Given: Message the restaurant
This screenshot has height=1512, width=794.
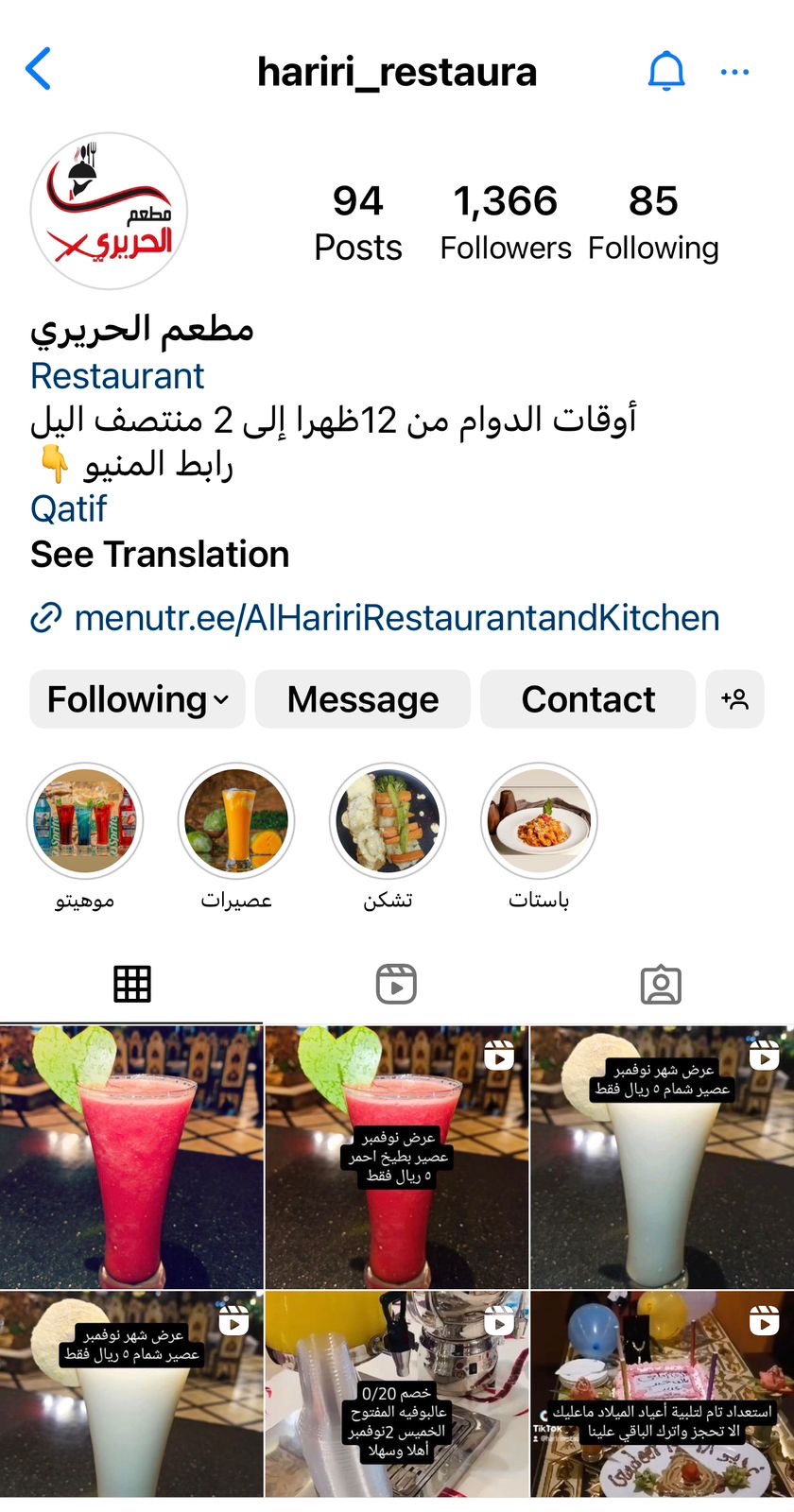Looking at the screenshot, I should (362, 699).
